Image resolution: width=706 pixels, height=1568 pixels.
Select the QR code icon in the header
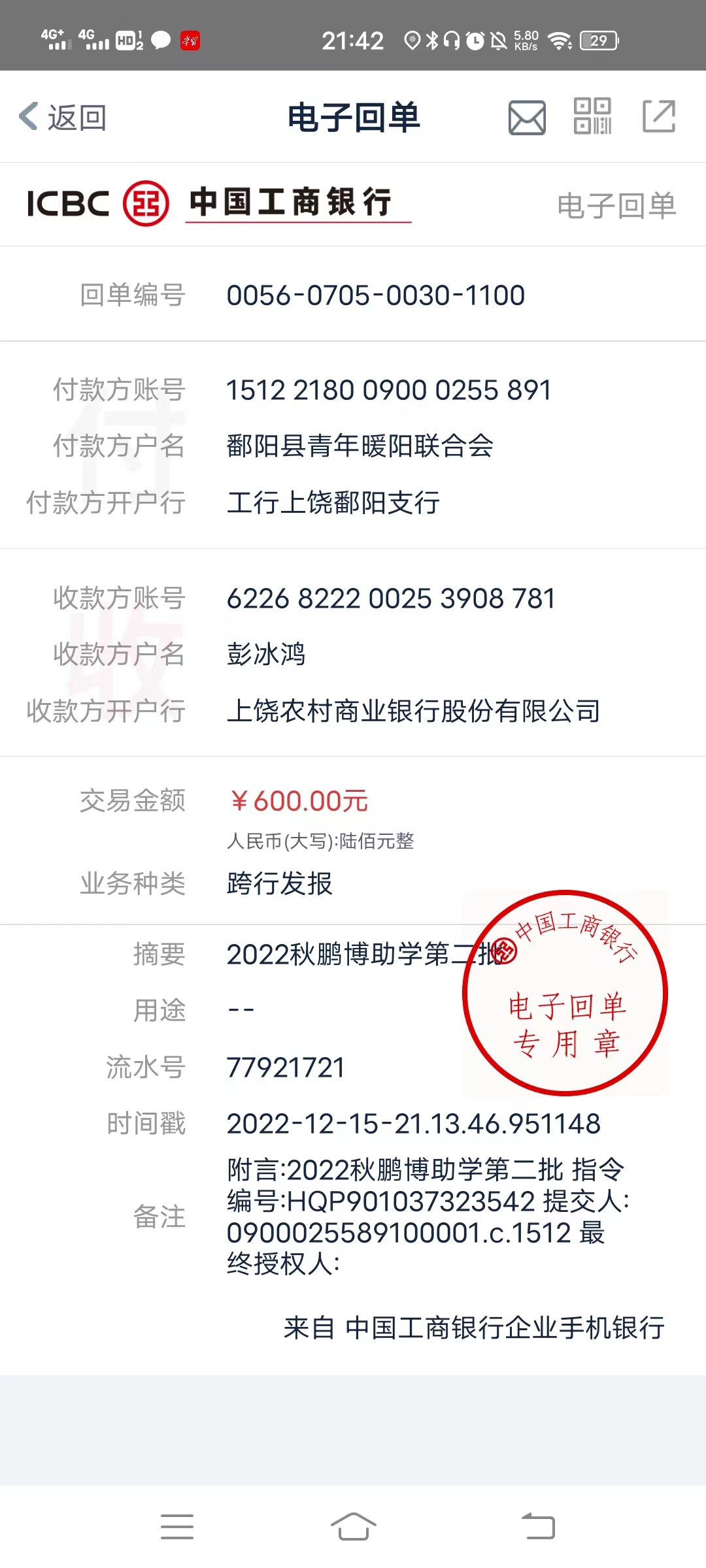coord(592,118)
